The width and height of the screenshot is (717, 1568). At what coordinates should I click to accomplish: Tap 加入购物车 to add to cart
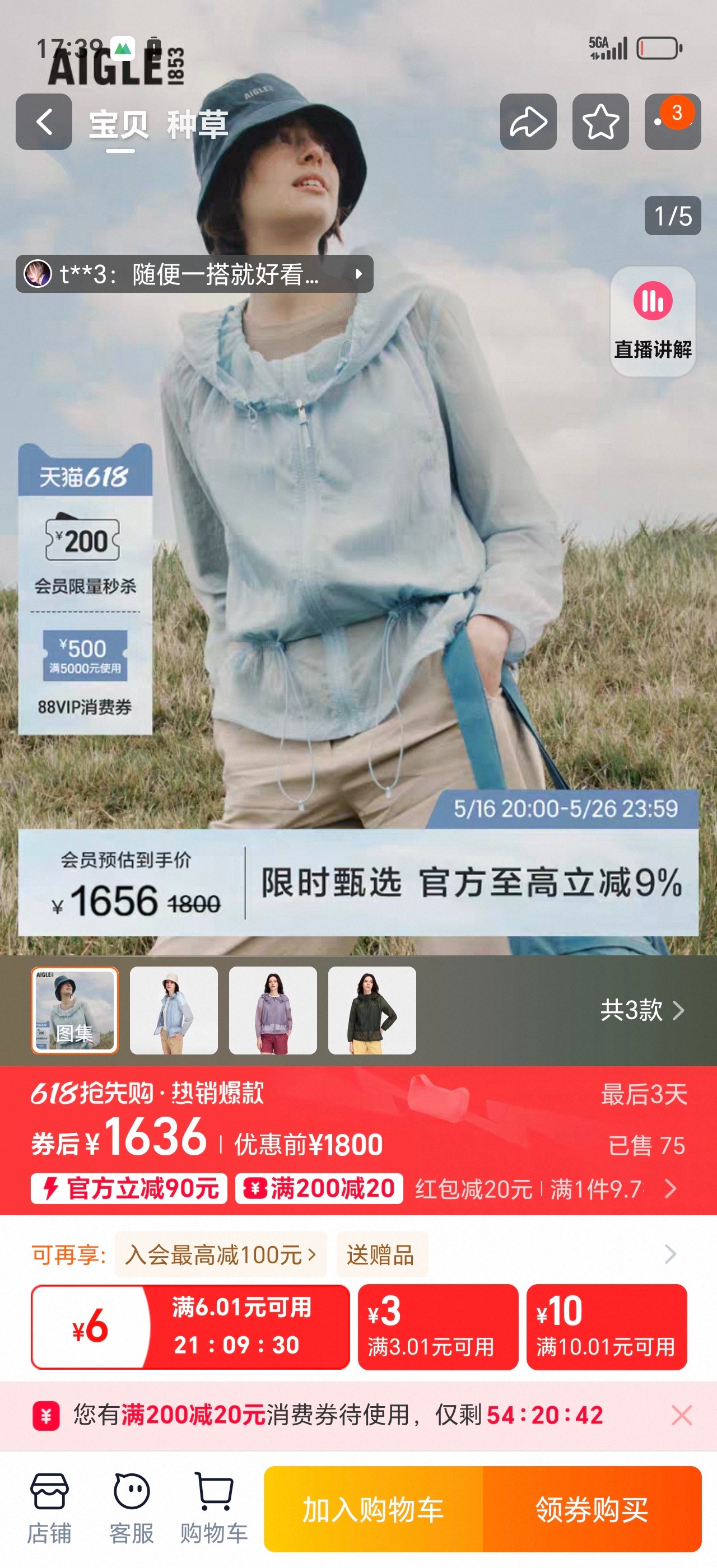click(x=373, y=1509)
